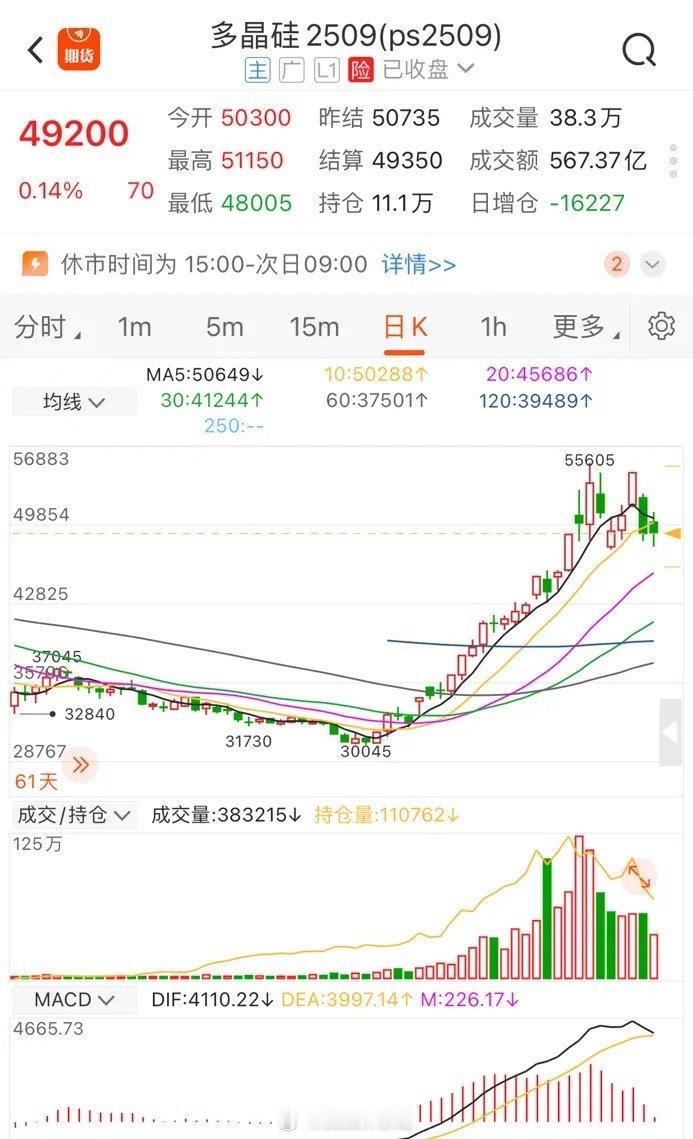Select the 15m chart interval

tap(315, 327)
